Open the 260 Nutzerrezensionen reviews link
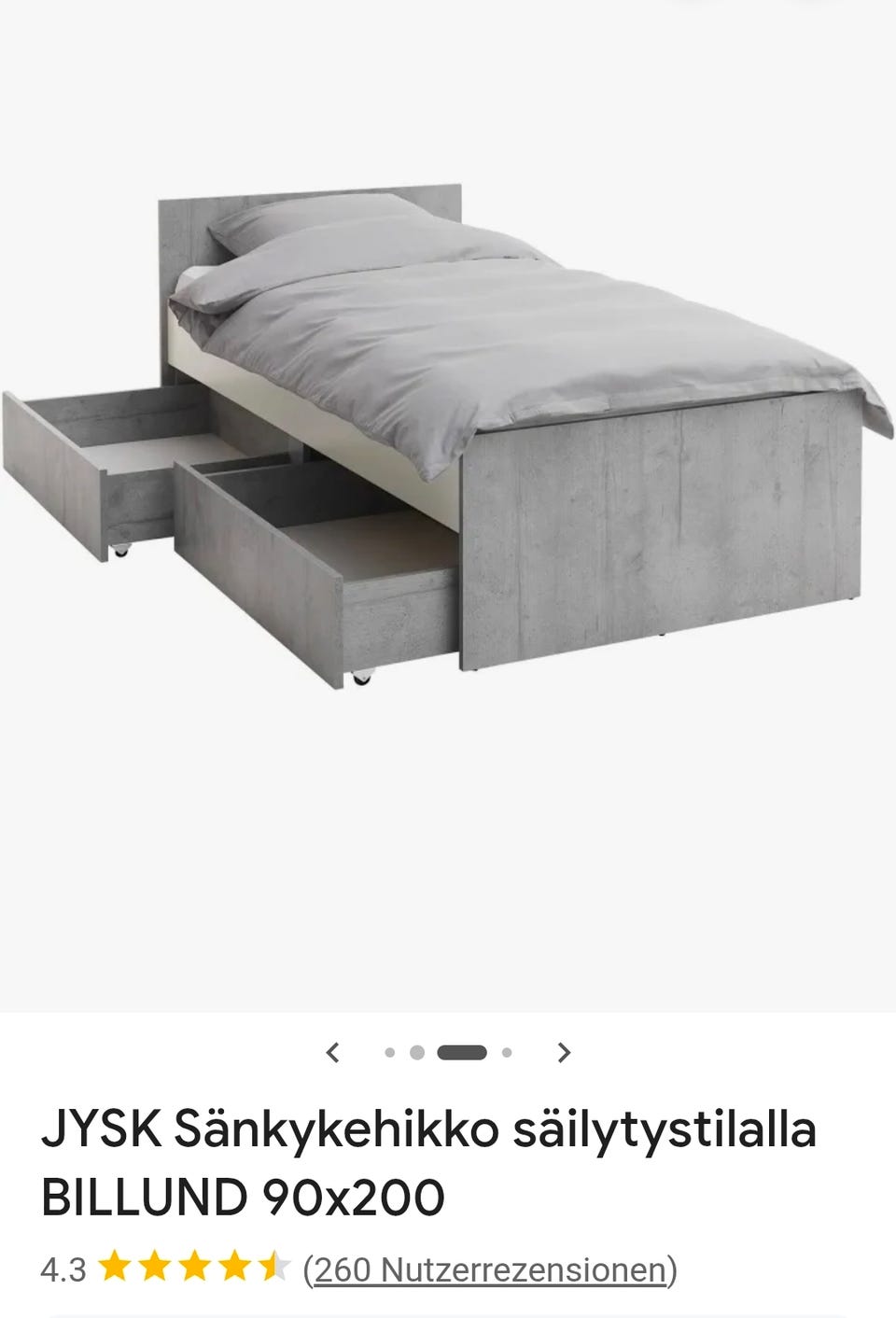 491,1269
